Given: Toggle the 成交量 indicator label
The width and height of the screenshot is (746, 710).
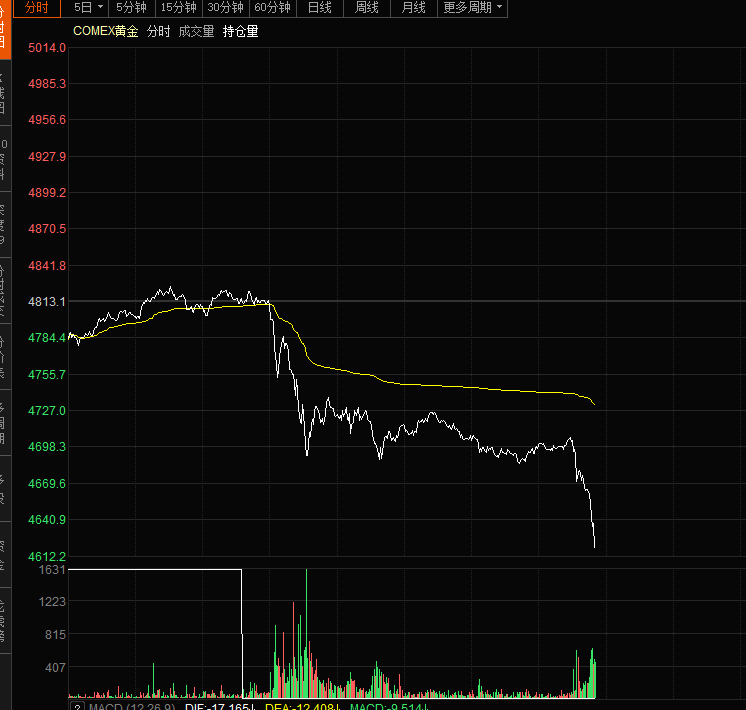Looking at the screenshot, I should click(x=196, y=32).
